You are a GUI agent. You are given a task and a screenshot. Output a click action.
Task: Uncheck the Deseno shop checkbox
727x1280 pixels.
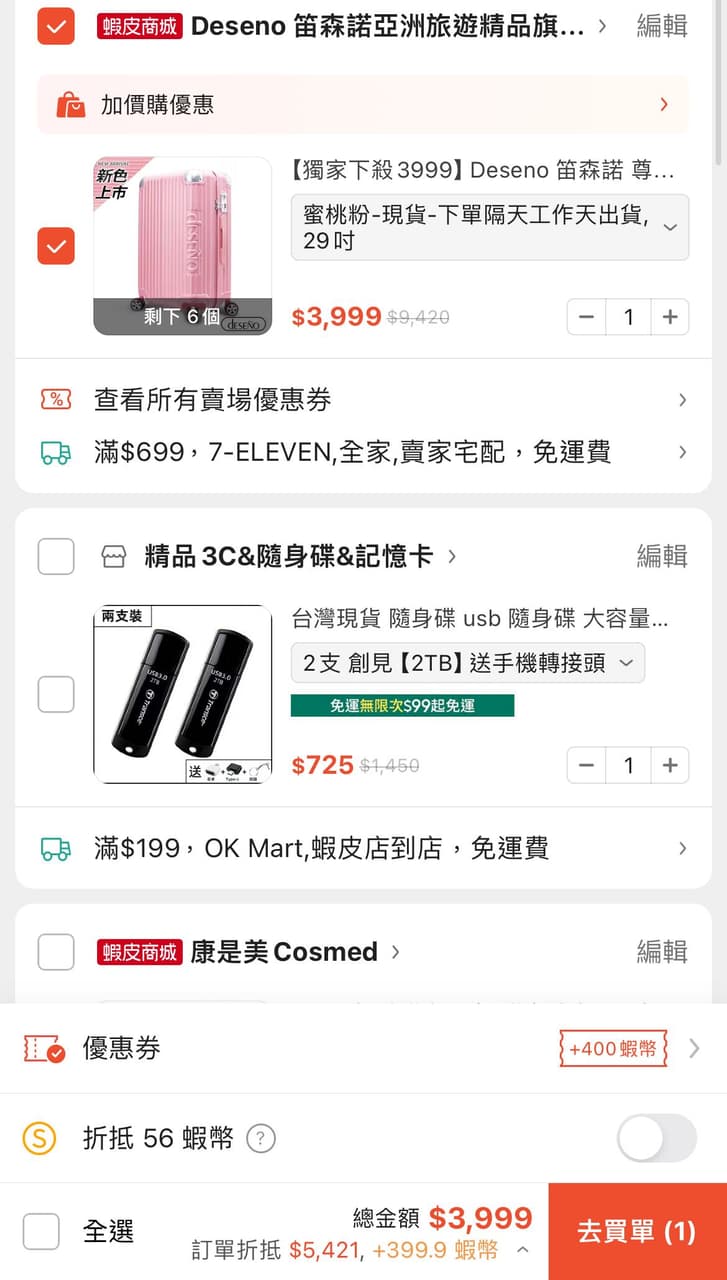click(56, 26)
